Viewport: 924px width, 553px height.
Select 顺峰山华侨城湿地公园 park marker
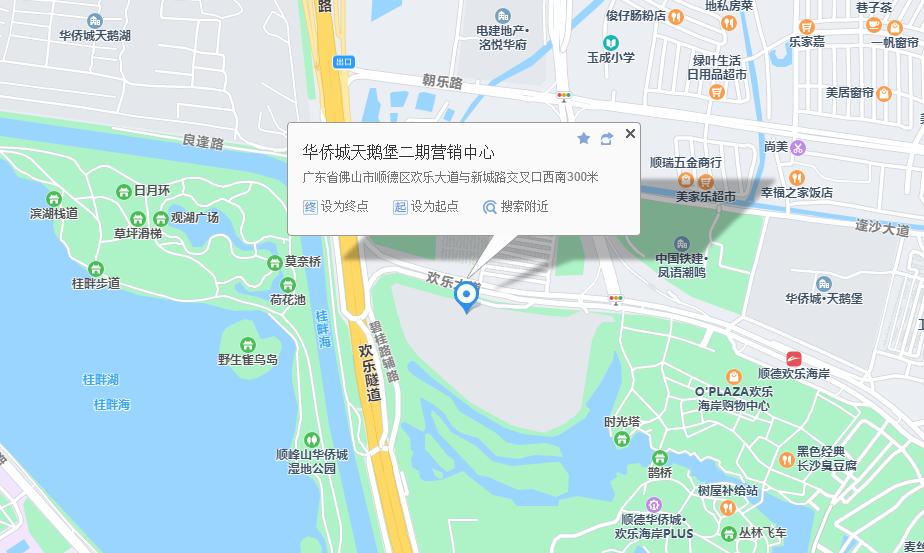(x=311, y=440)
